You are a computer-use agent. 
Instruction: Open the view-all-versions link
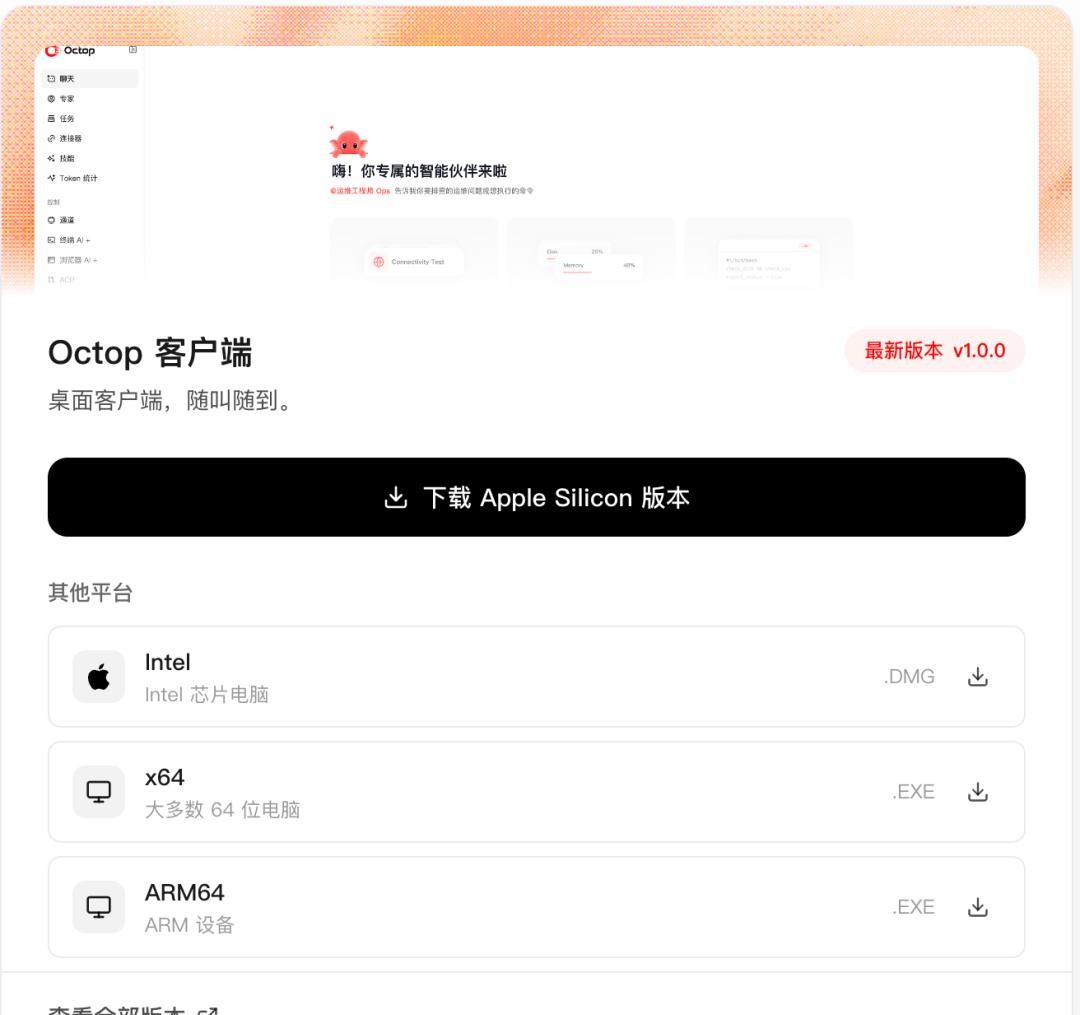[134, 1009]
